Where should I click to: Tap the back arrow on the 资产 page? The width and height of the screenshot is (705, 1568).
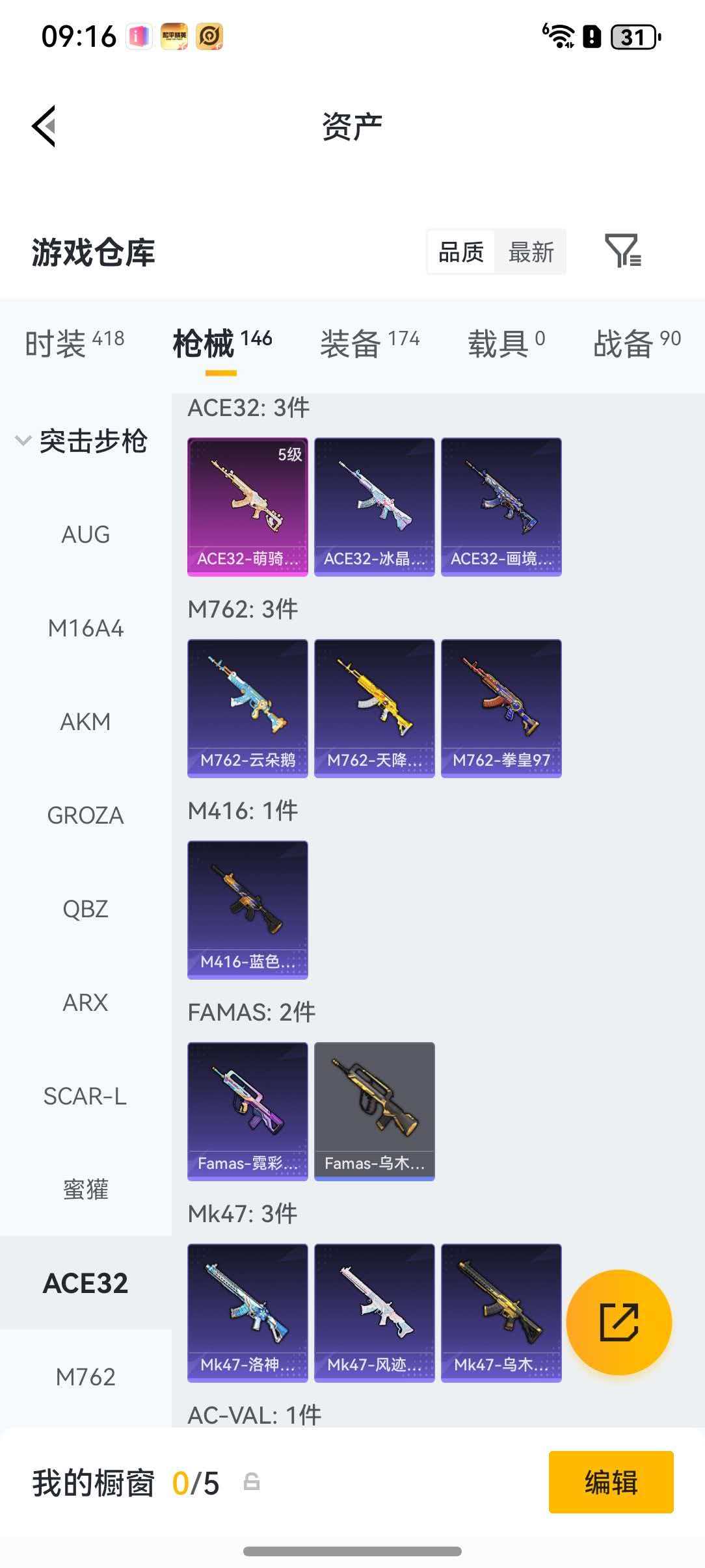44,126
